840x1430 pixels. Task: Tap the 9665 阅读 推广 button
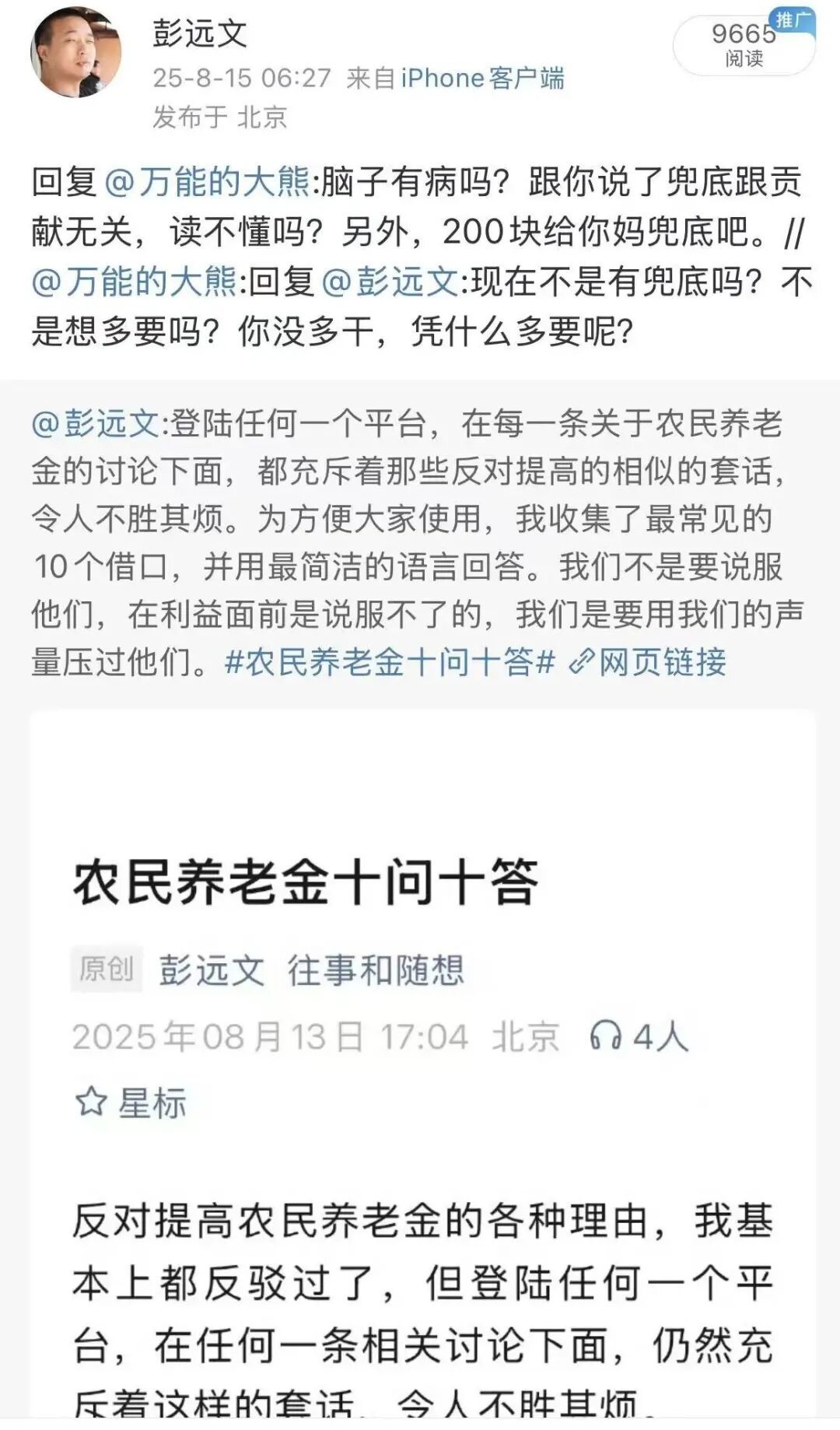tap(743, 45)
